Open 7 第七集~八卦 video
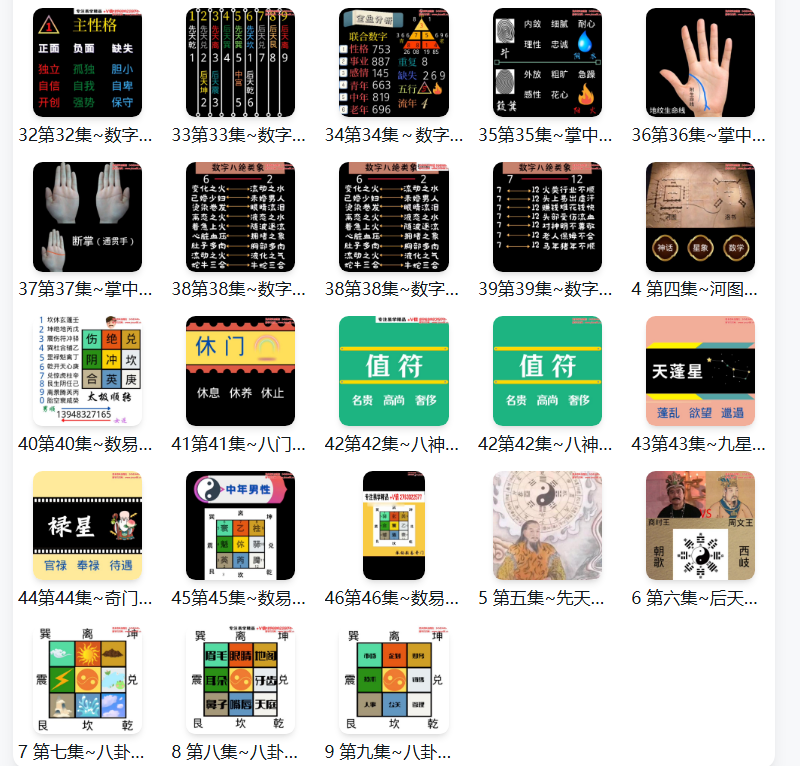 [87, 681]
